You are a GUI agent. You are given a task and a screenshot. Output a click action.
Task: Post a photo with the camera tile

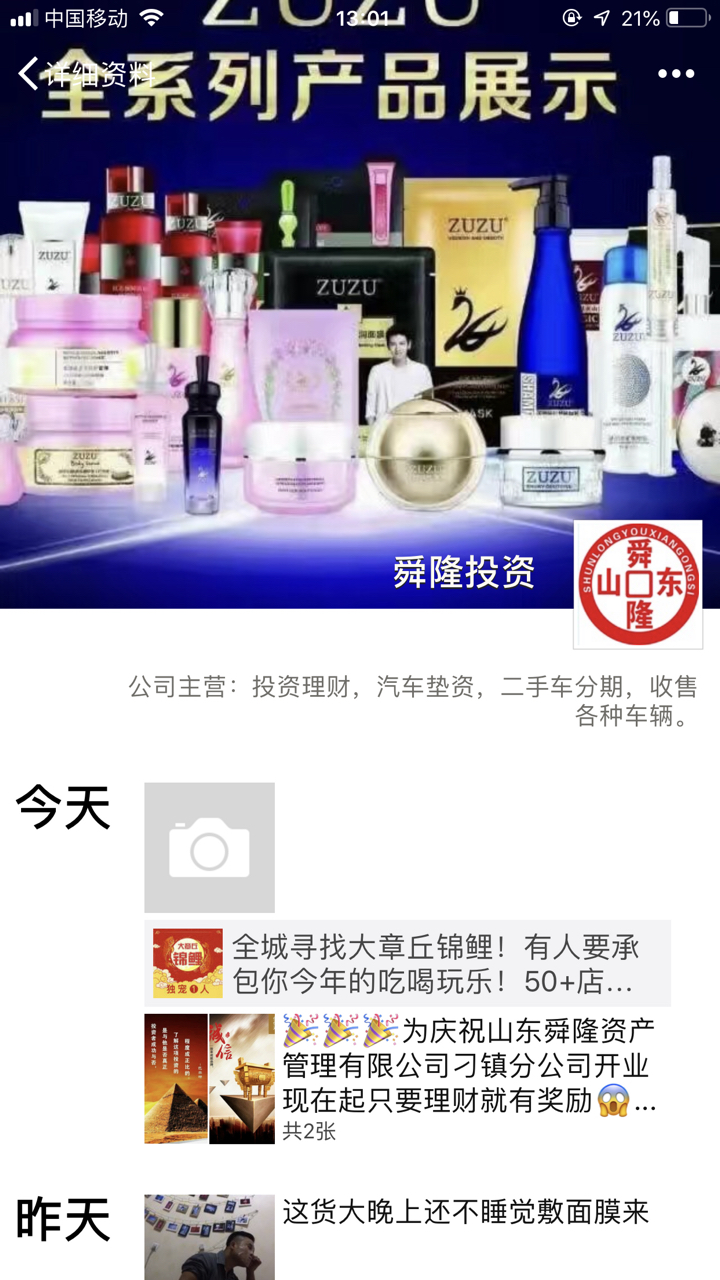pyautogui.click(x=209, y=848)
